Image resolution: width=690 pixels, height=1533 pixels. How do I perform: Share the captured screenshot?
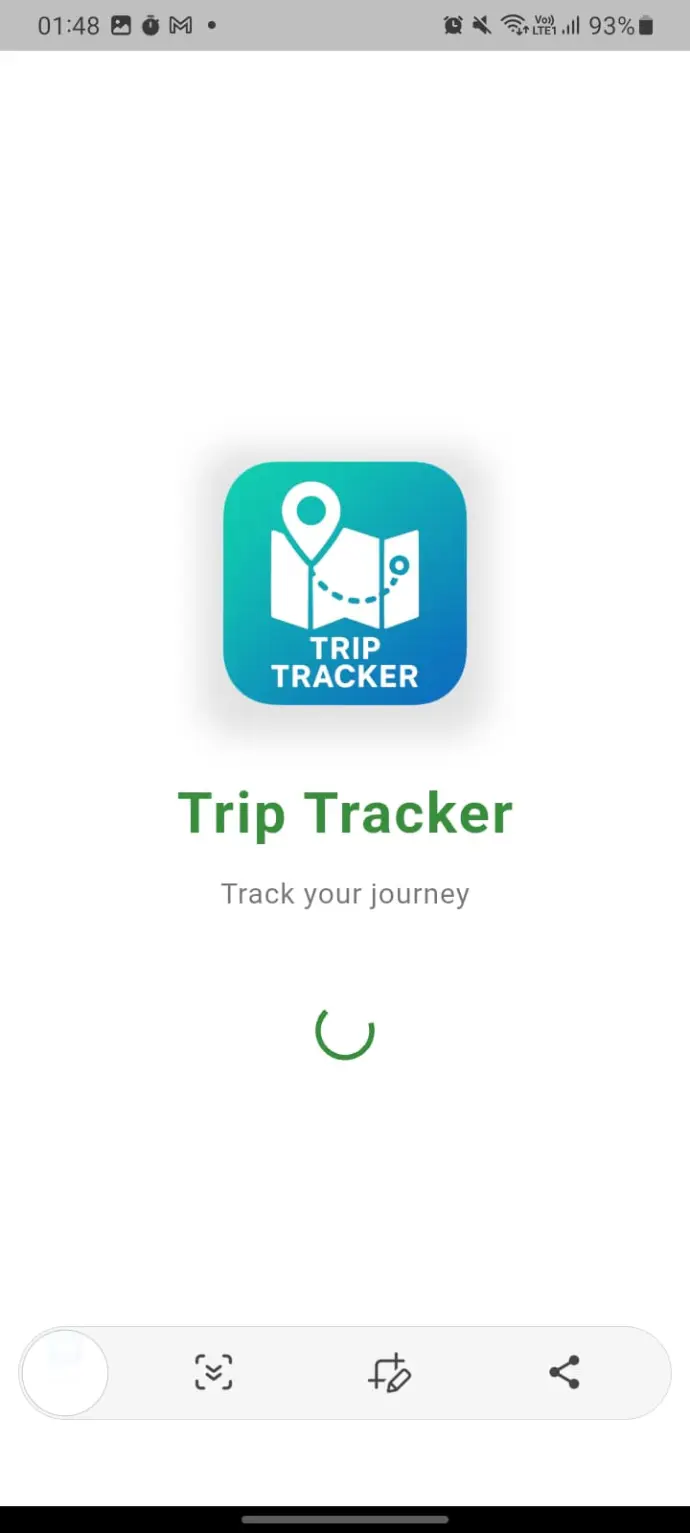click(564, 1372)
